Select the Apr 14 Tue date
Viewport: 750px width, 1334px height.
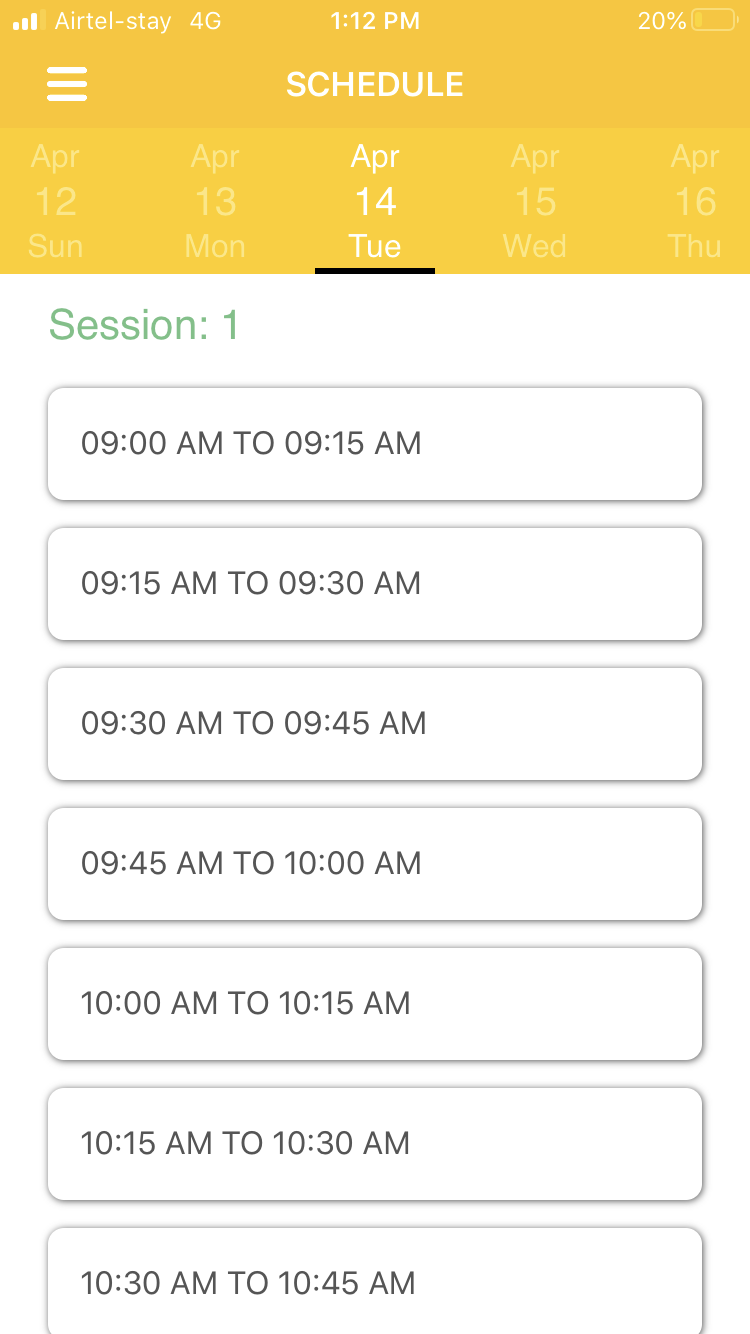tap(375, 201)
